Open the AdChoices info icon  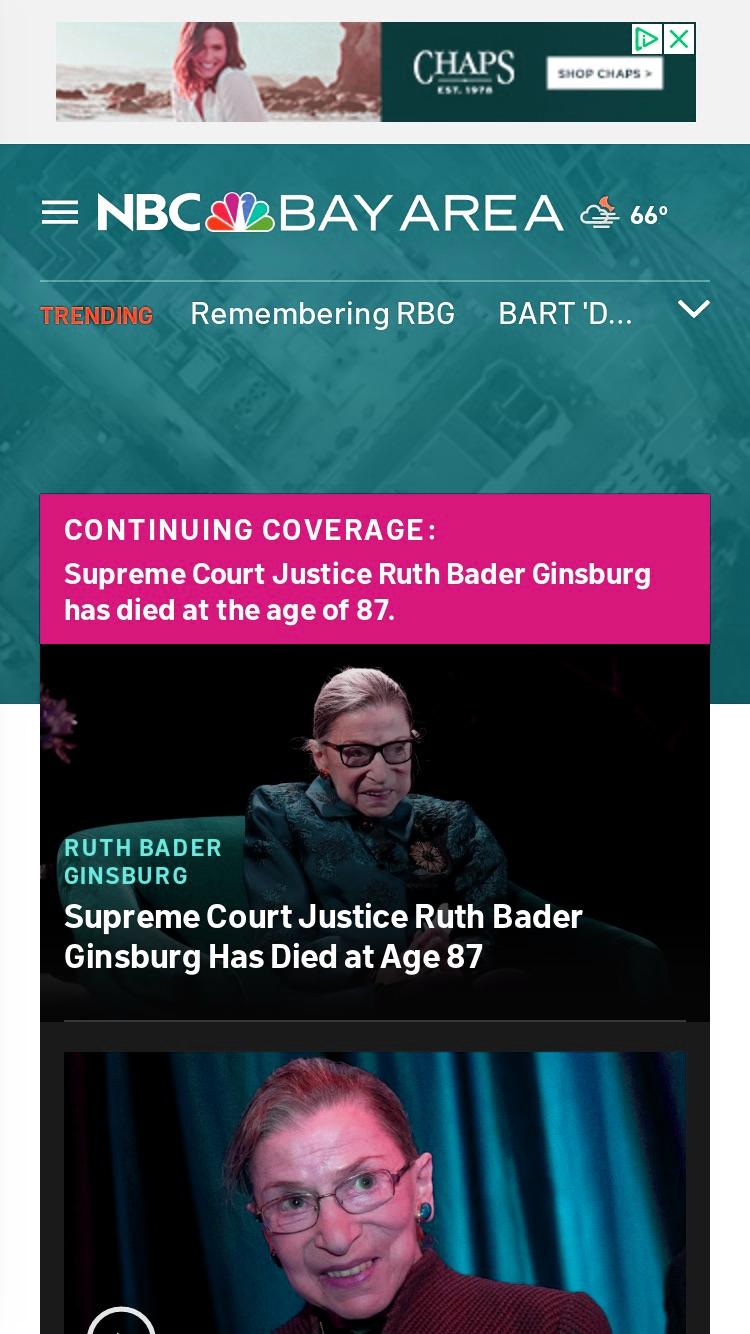pos(647,39)
